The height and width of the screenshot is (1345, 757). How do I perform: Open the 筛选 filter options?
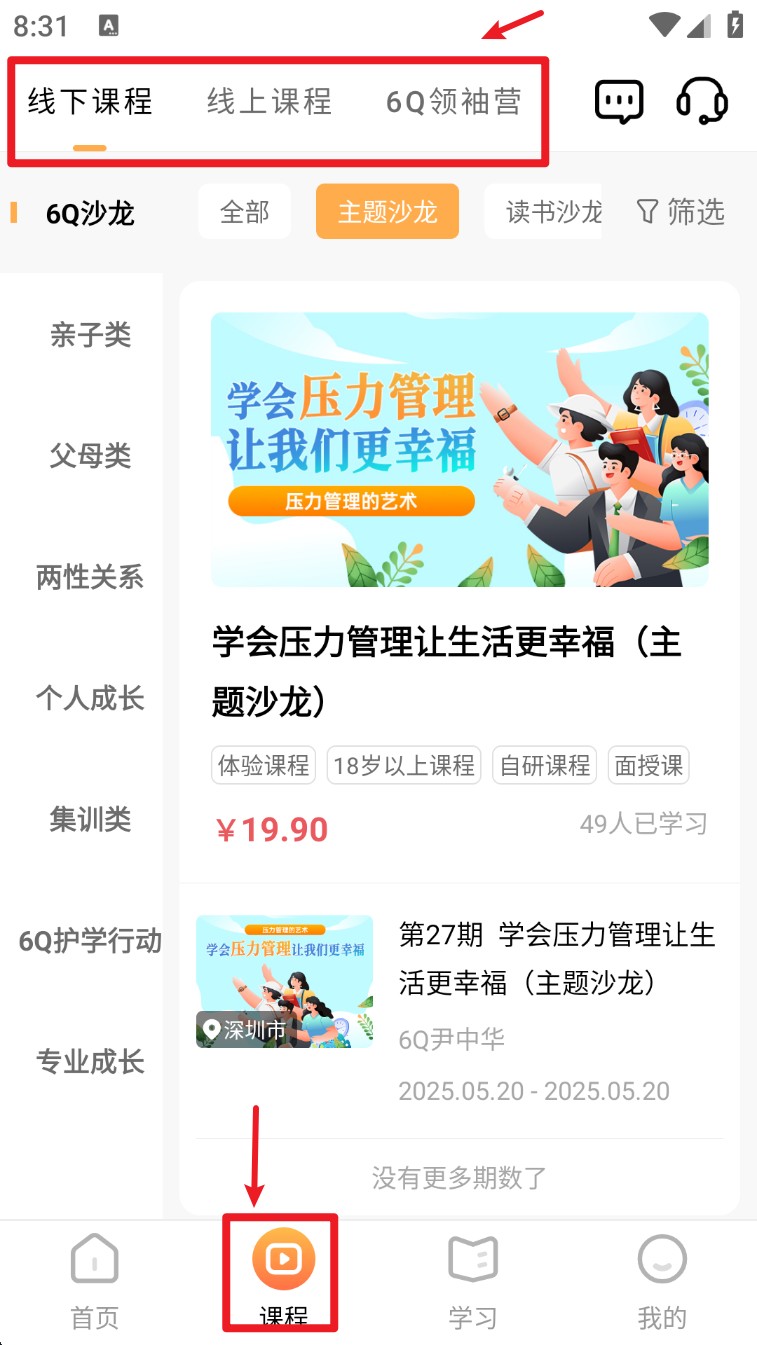tap(681, 212)
